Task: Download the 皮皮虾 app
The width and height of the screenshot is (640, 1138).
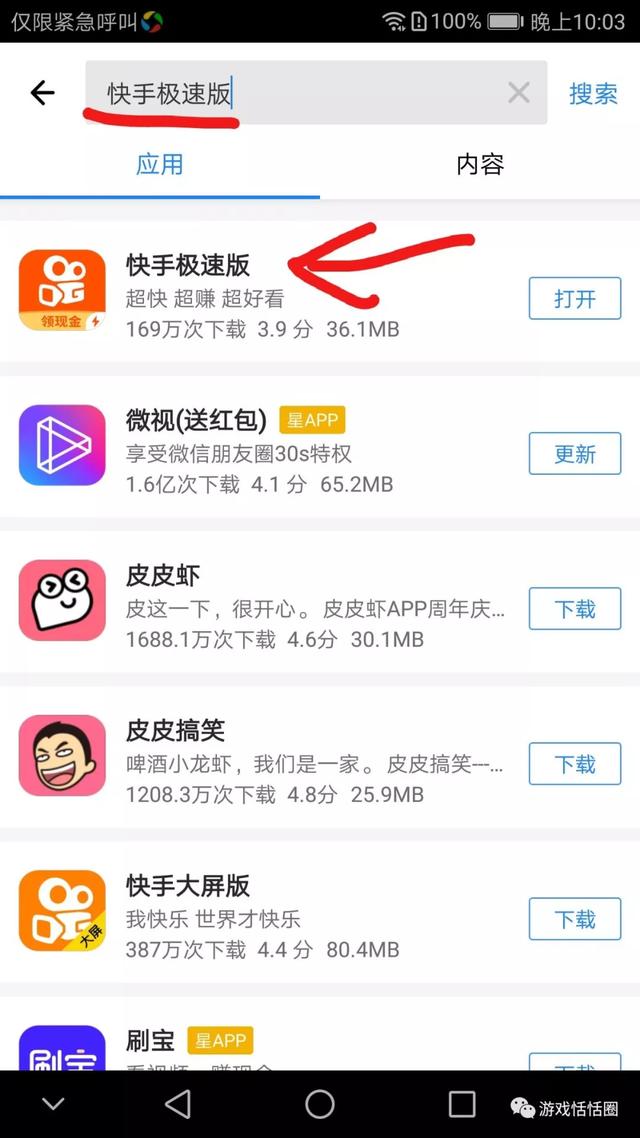Action: pos(574,609)
